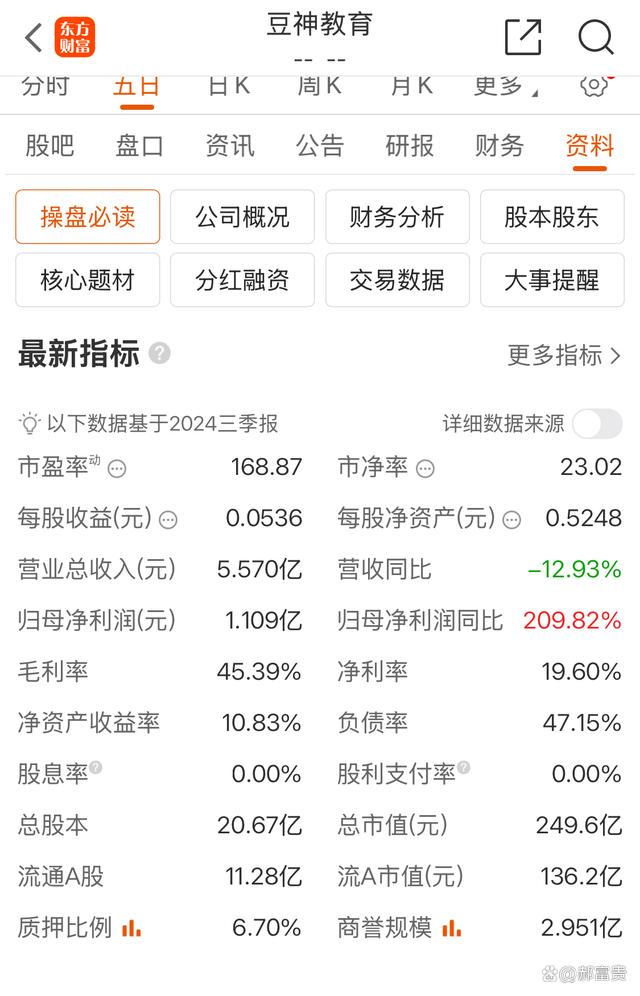Open the 财务 tab
The height and width of the screenshot is (996, 640).
pyautogui.click(x=500, y=146)
